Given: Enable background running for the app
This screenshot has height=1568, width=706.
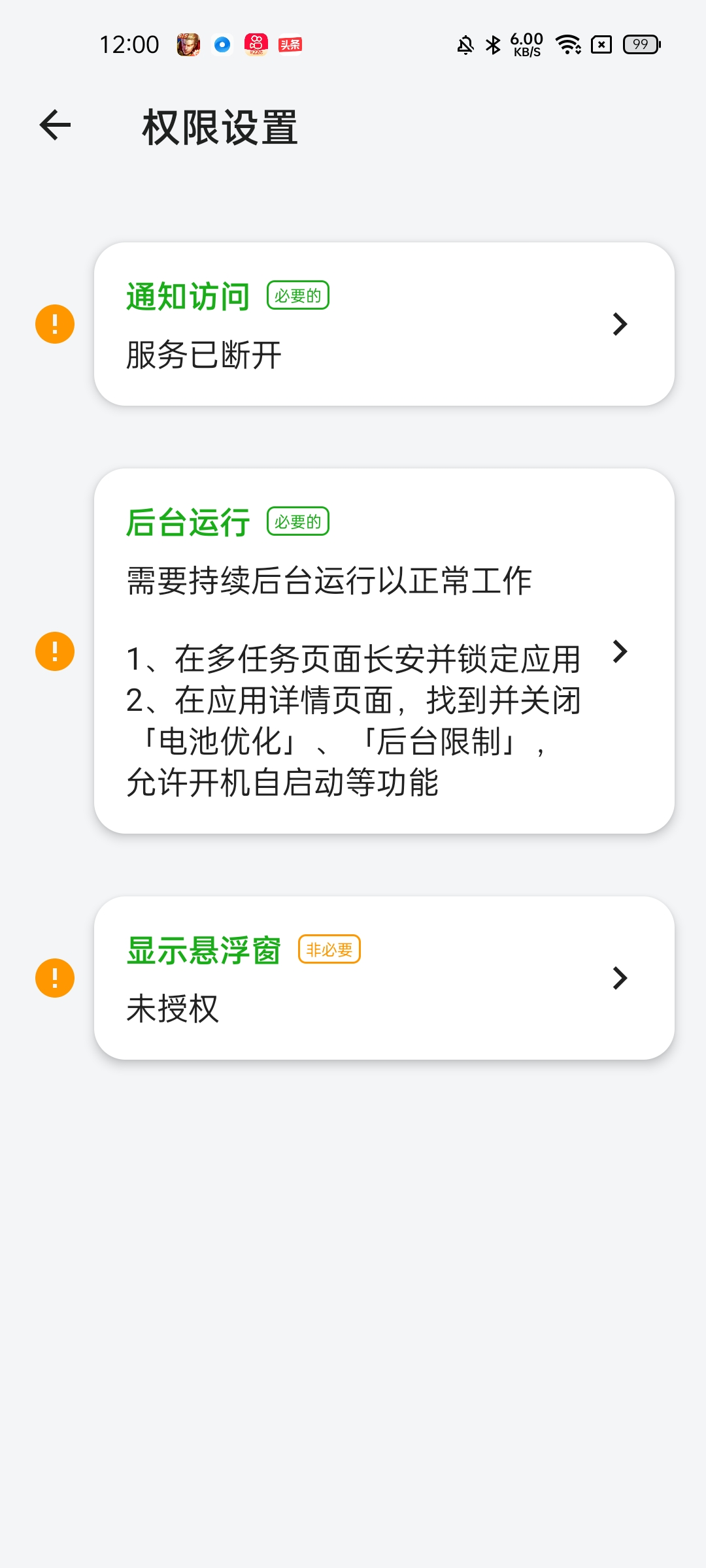Looking at the screenshot, I should (x=381, y=651).
